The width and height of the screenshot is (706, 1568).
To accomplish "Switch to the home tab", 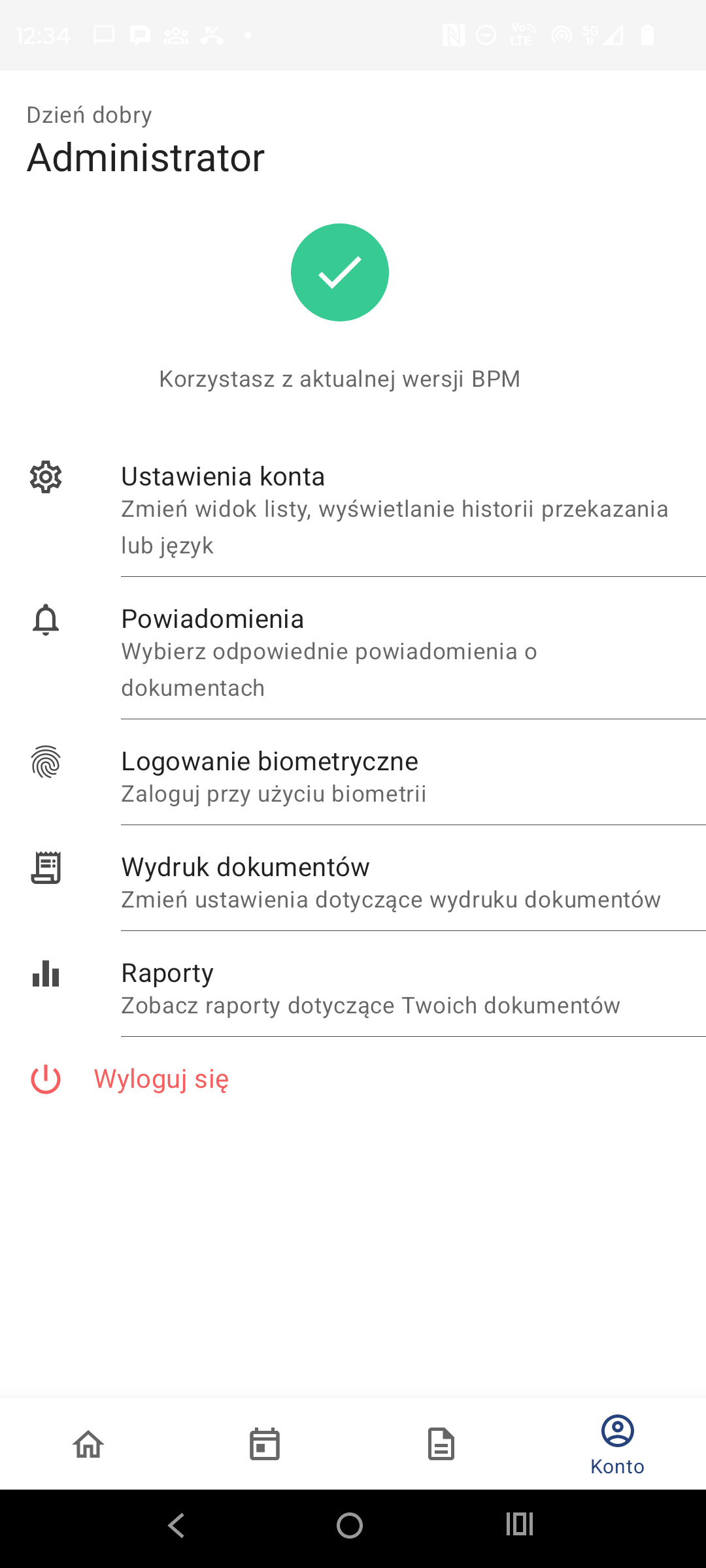I will click(x=88, y=1444).
